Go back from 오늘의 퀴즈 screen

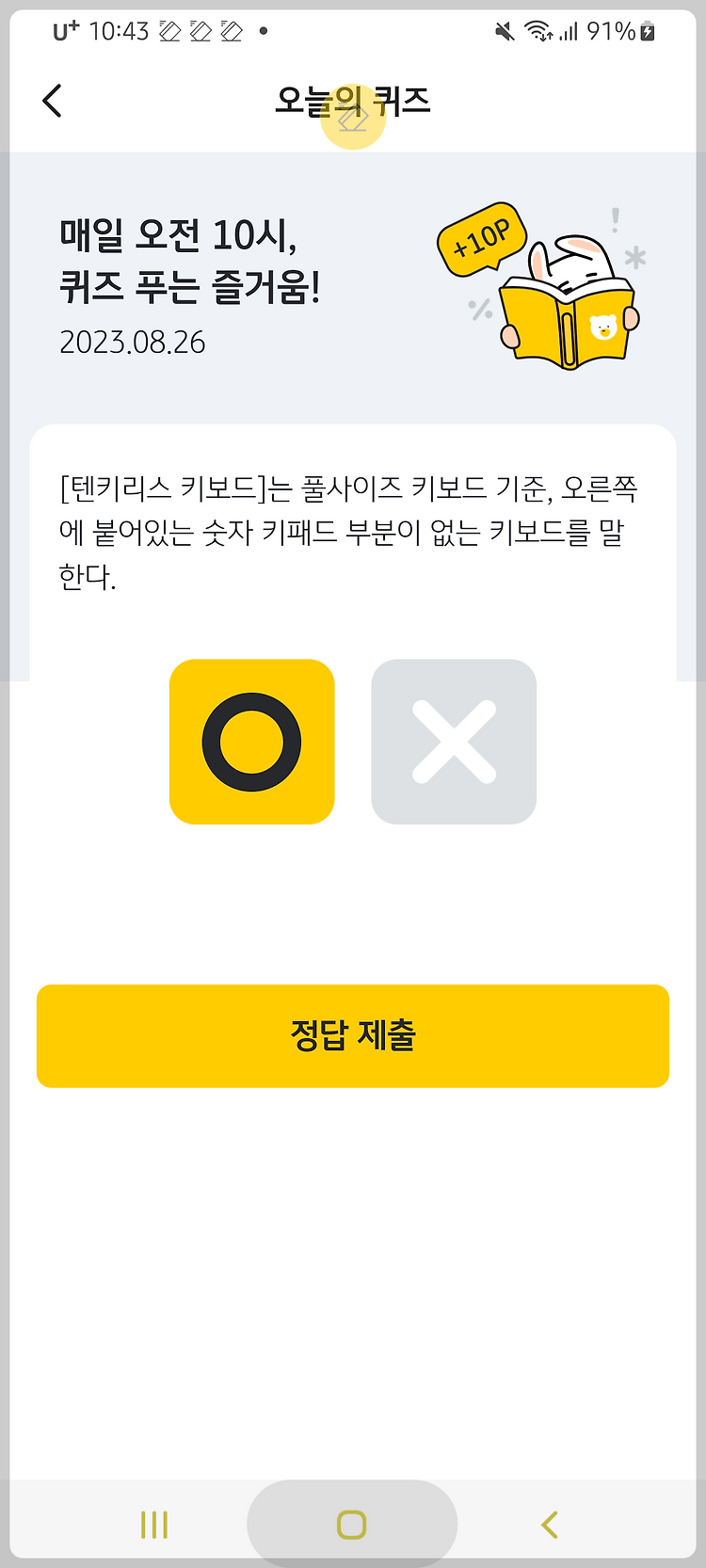(53, 101)
